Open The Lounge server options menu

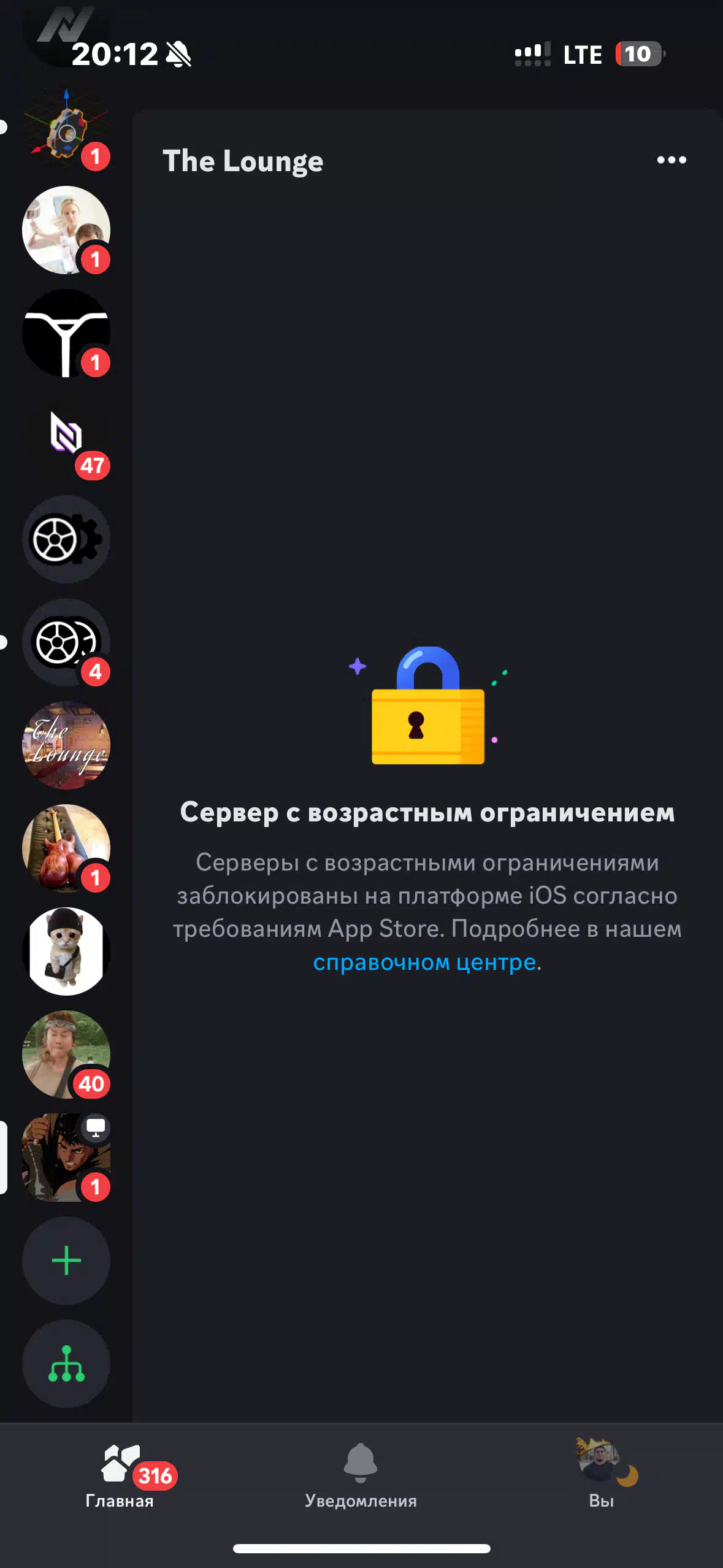(x=671, y=160)
